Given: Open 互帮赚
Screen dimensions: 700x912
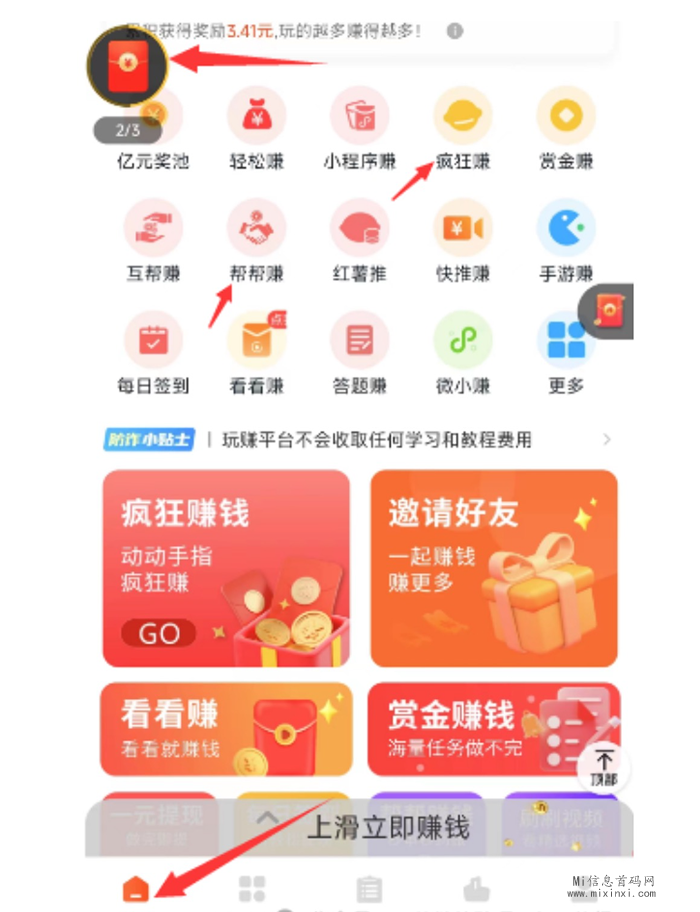Looking at the screenshot, I should 153,229.
